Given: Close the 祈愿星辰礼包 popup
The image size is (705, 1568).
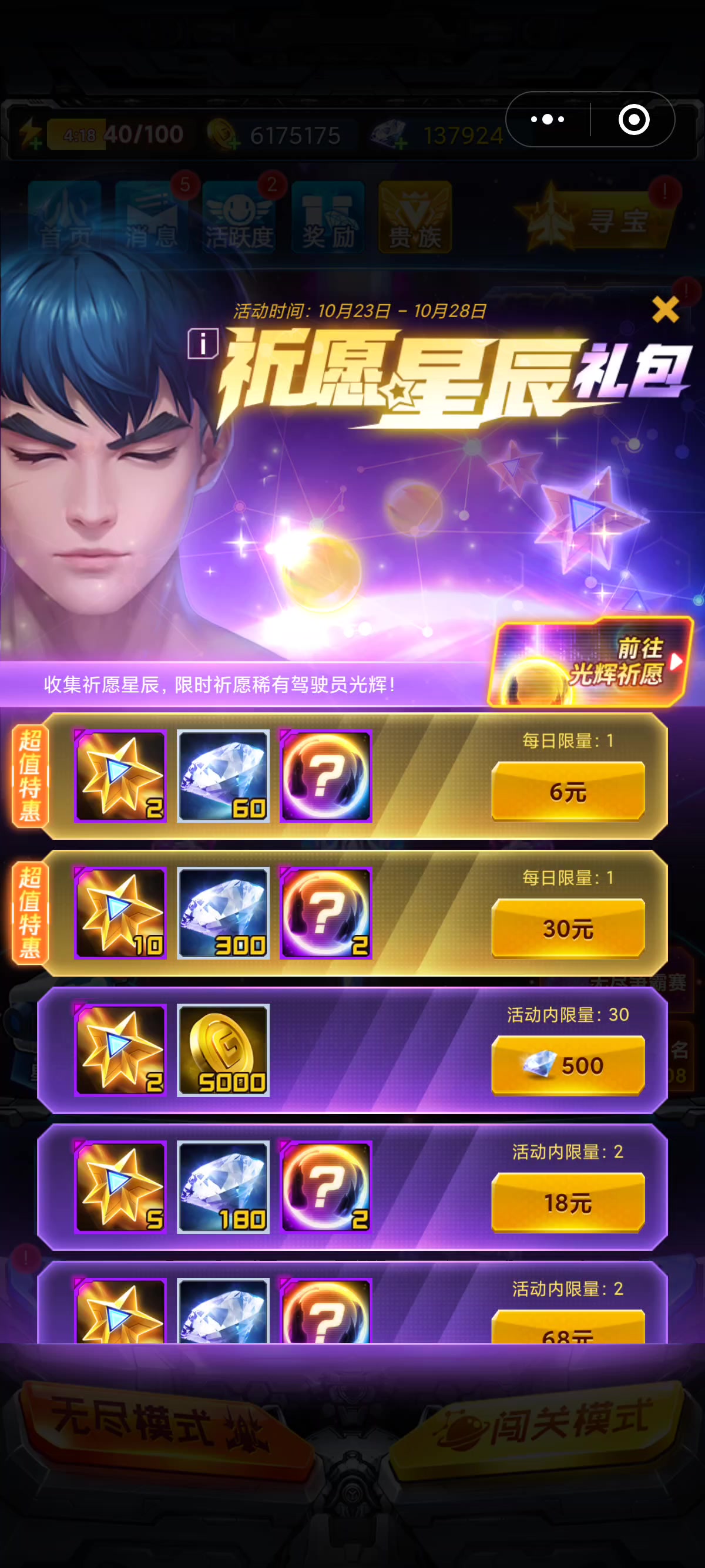Looking at the screenshot, I should point(665,310).
